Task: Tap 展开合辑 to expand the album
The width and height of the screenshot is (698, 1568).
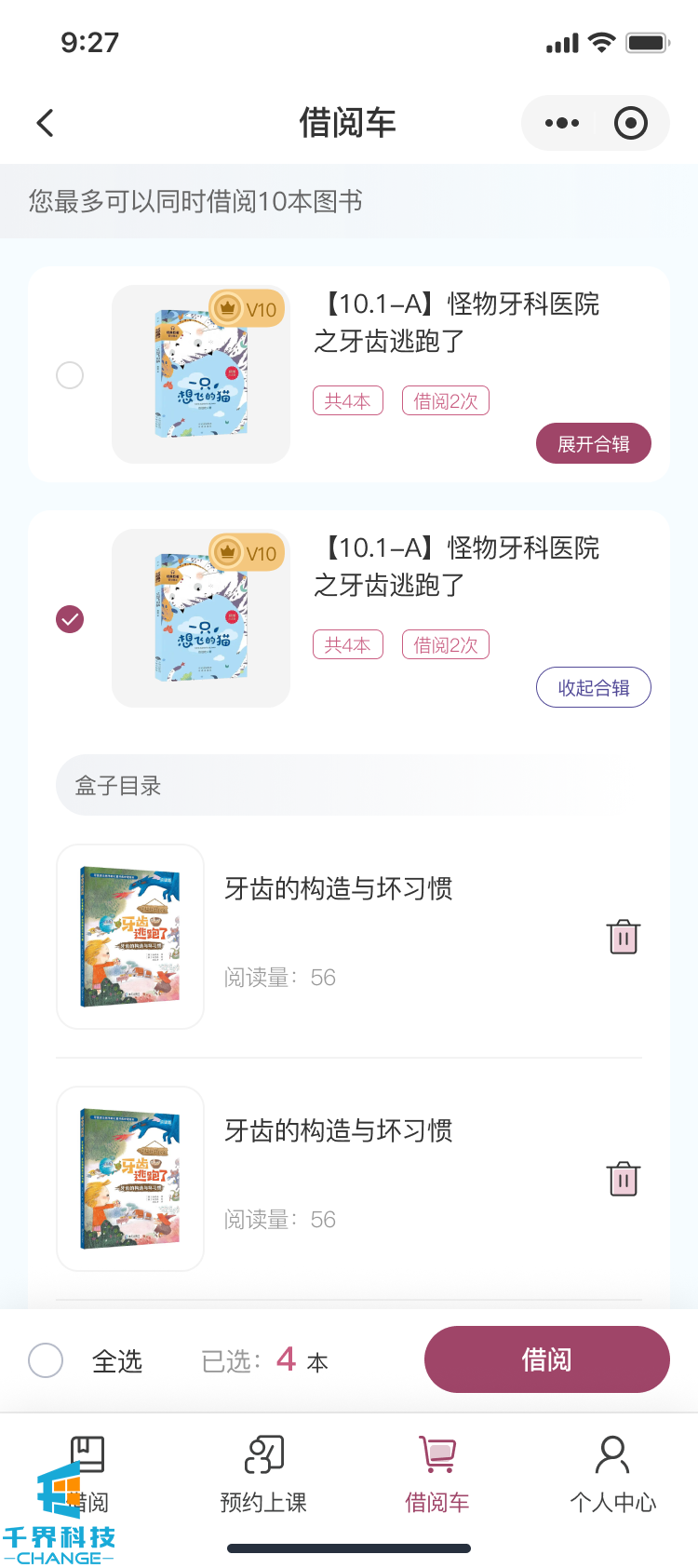Action: tap(593, 444)
